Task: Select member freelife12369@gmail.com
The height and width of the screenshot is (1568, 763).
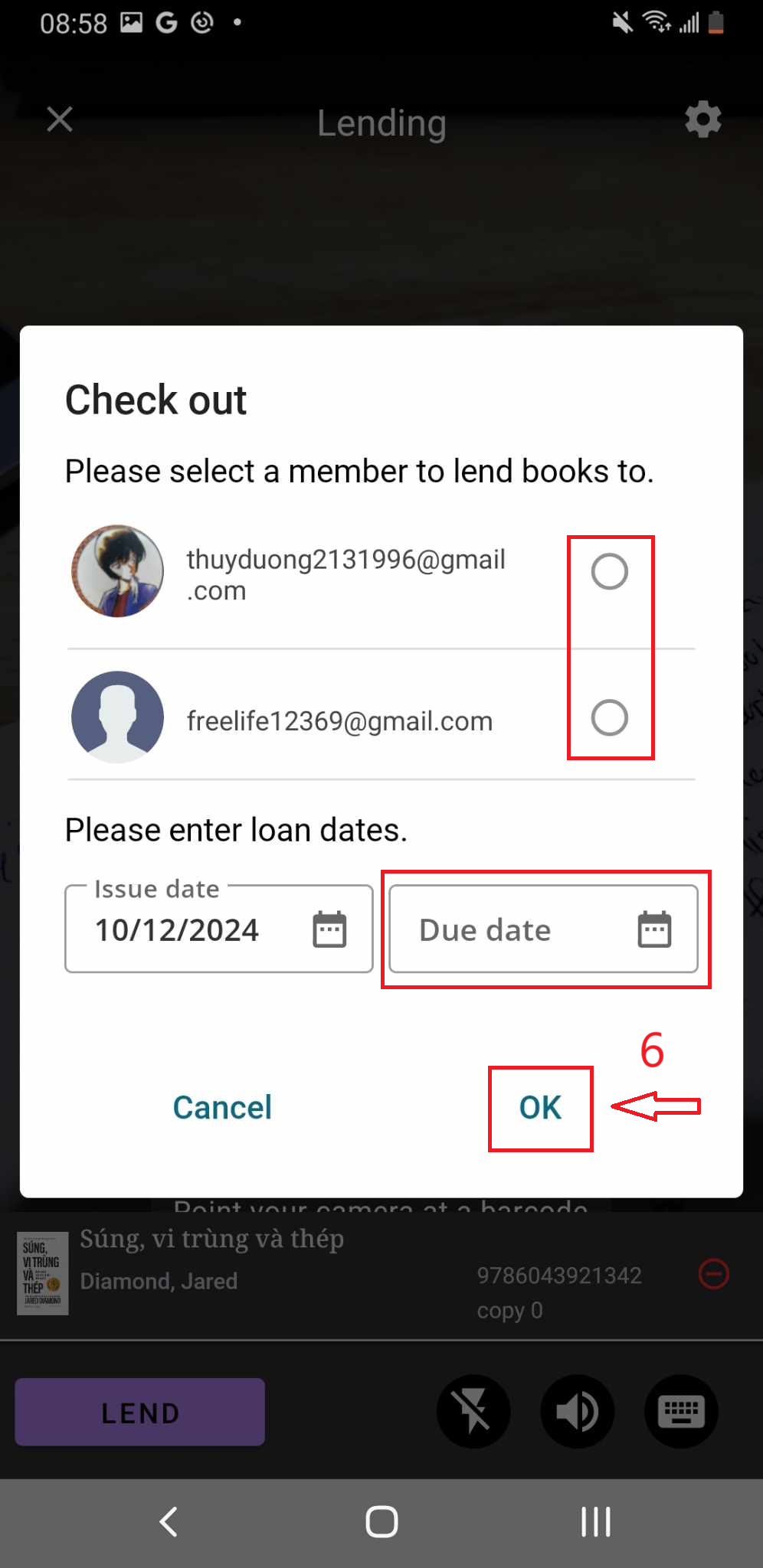Action: pos(610,718)
